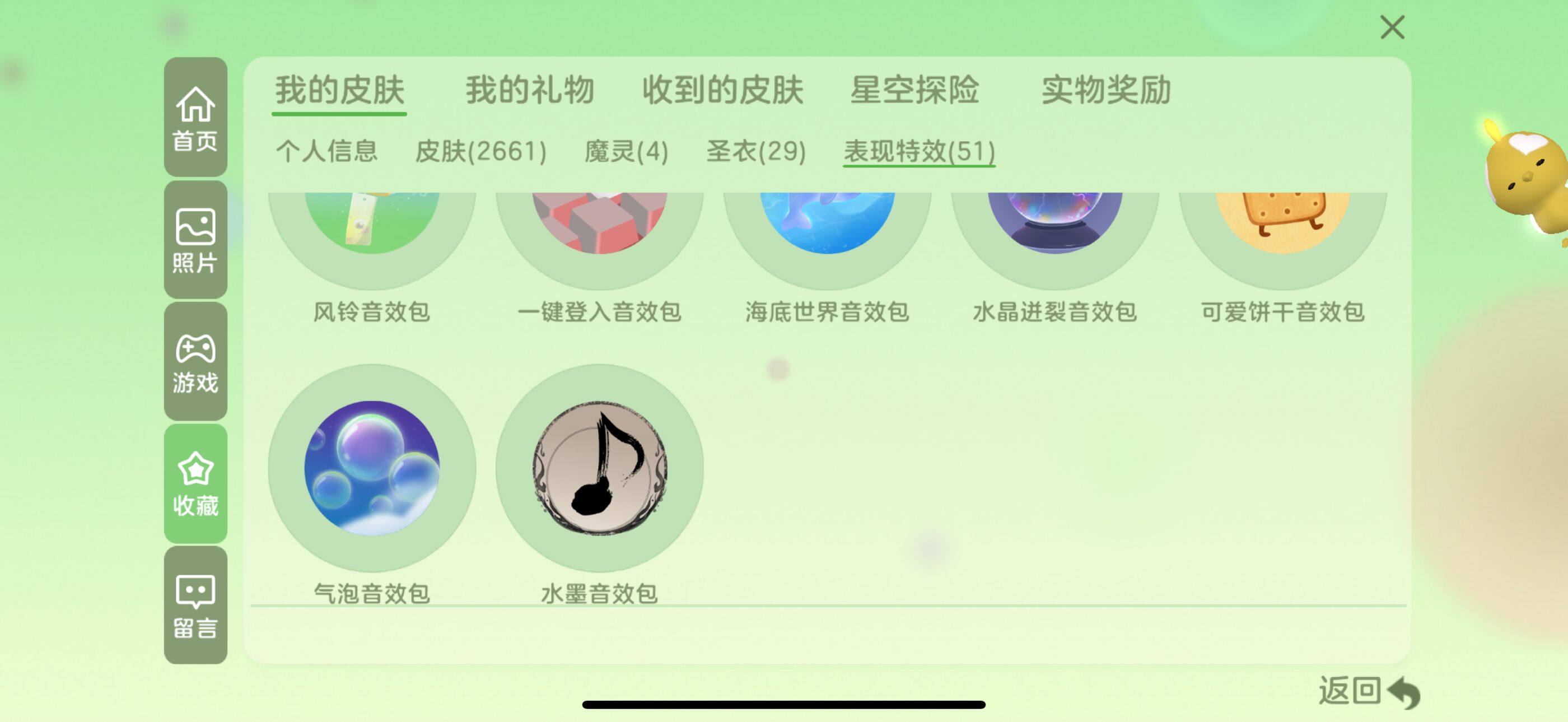
Task: Open 留言 messages section
Action: [195, 605]
